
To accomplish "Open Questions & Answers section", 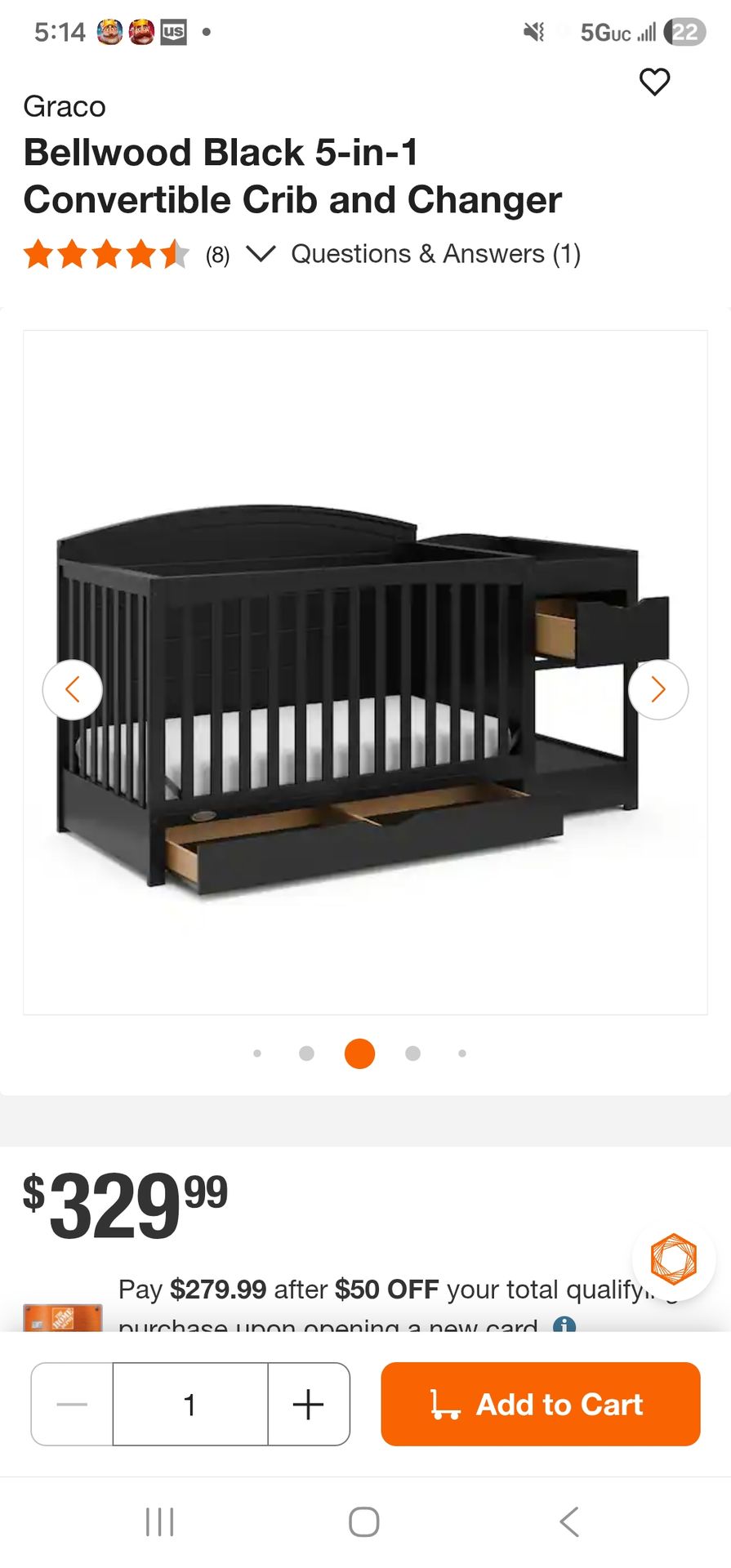I will coord(435,254).
